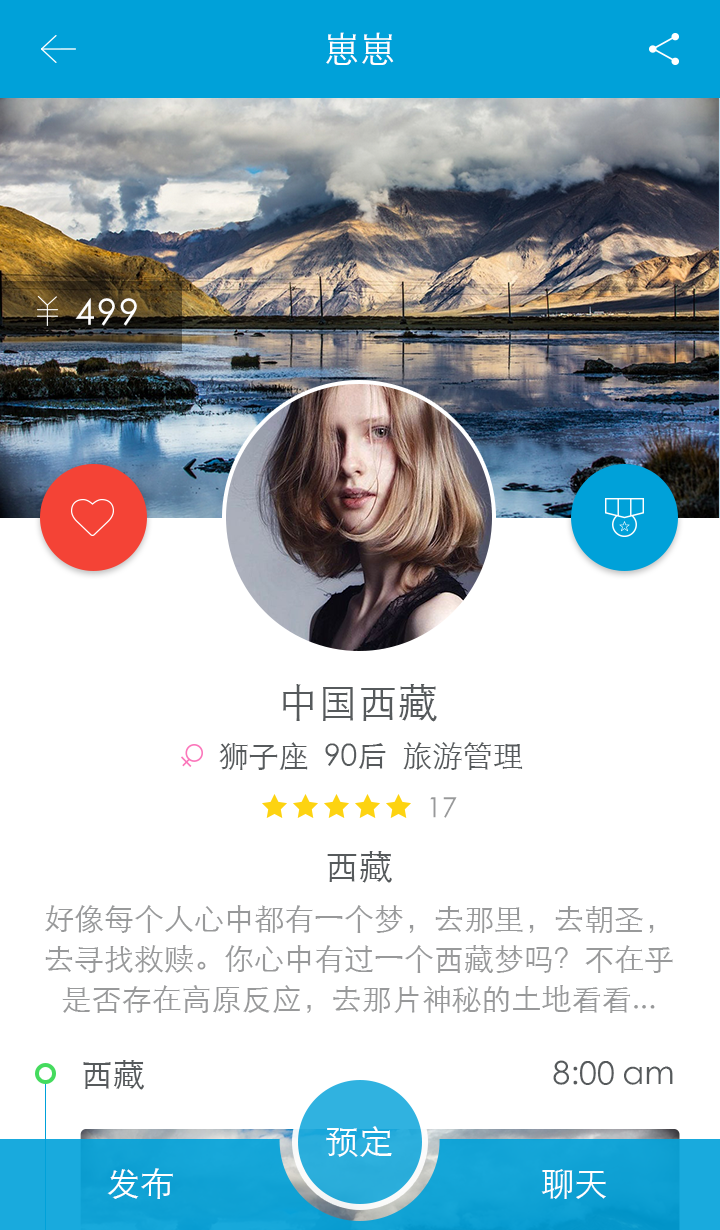Viewport: 720px width, 1230px height.
Task: Open the blue medal badge button
Action: pyautogui.click(x=624, y=517)
